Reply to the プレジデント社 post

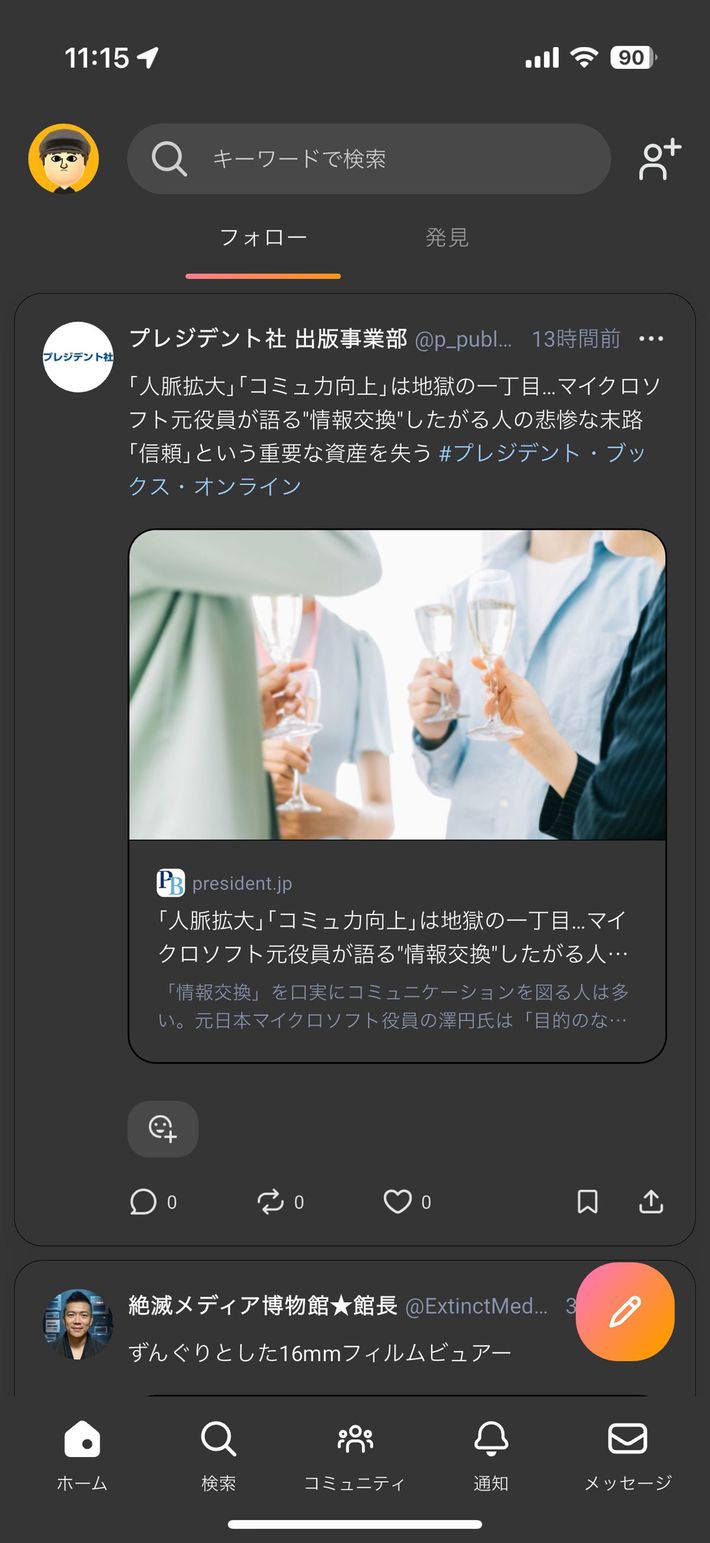(144, 1201)
